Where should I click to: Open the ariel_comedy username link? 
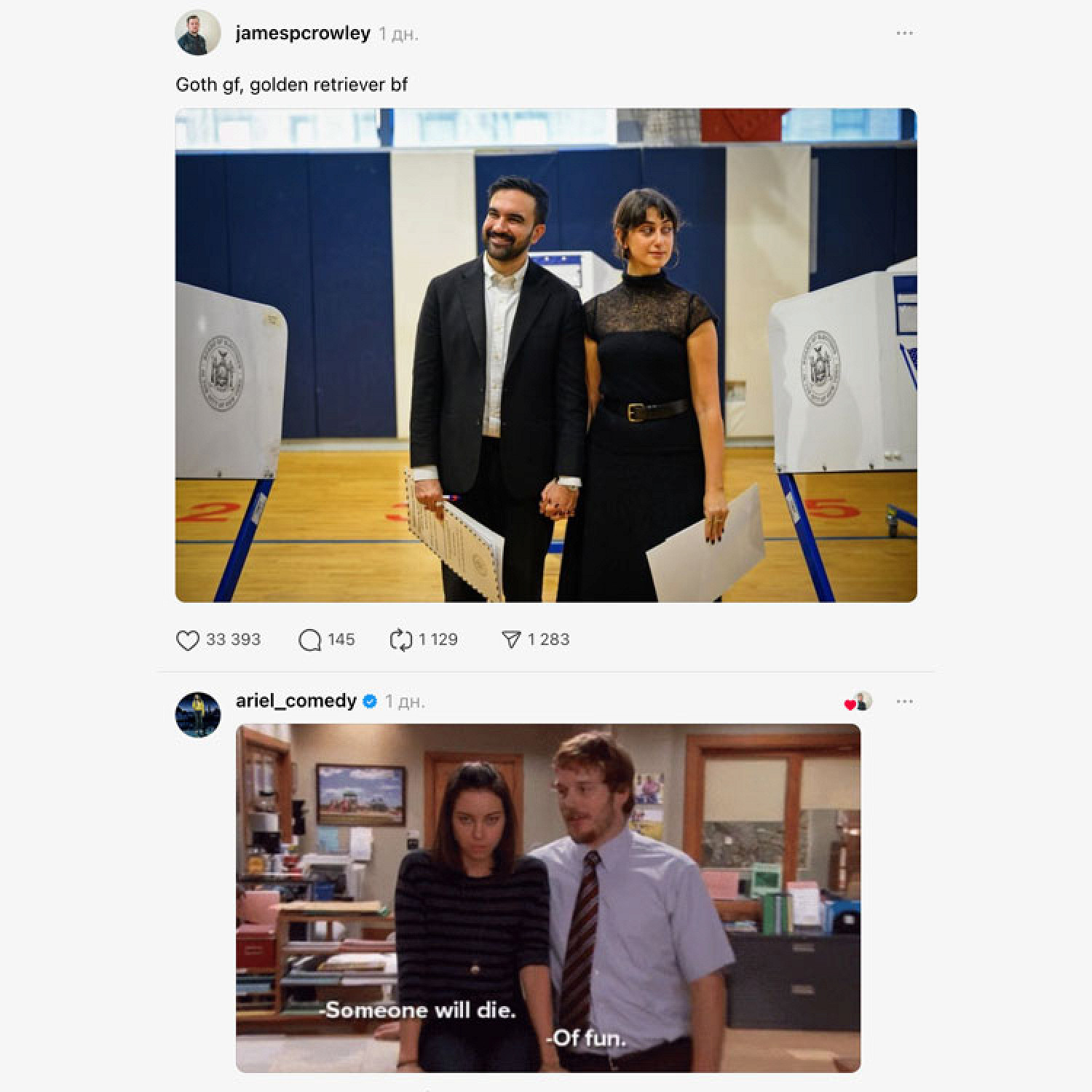click(296, 701)
